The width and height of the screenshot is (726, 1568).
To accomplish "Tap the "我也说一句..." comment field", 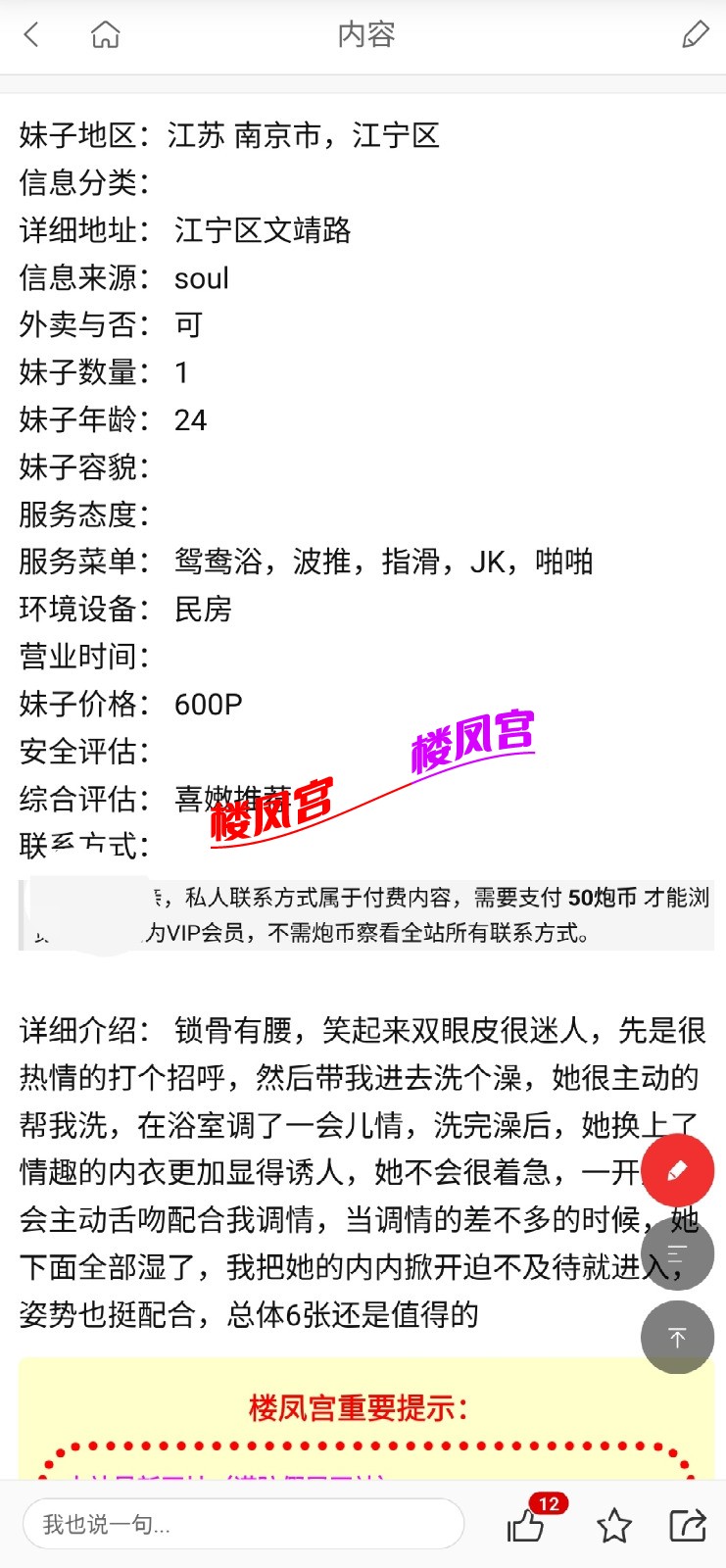I will (243, 1524).
